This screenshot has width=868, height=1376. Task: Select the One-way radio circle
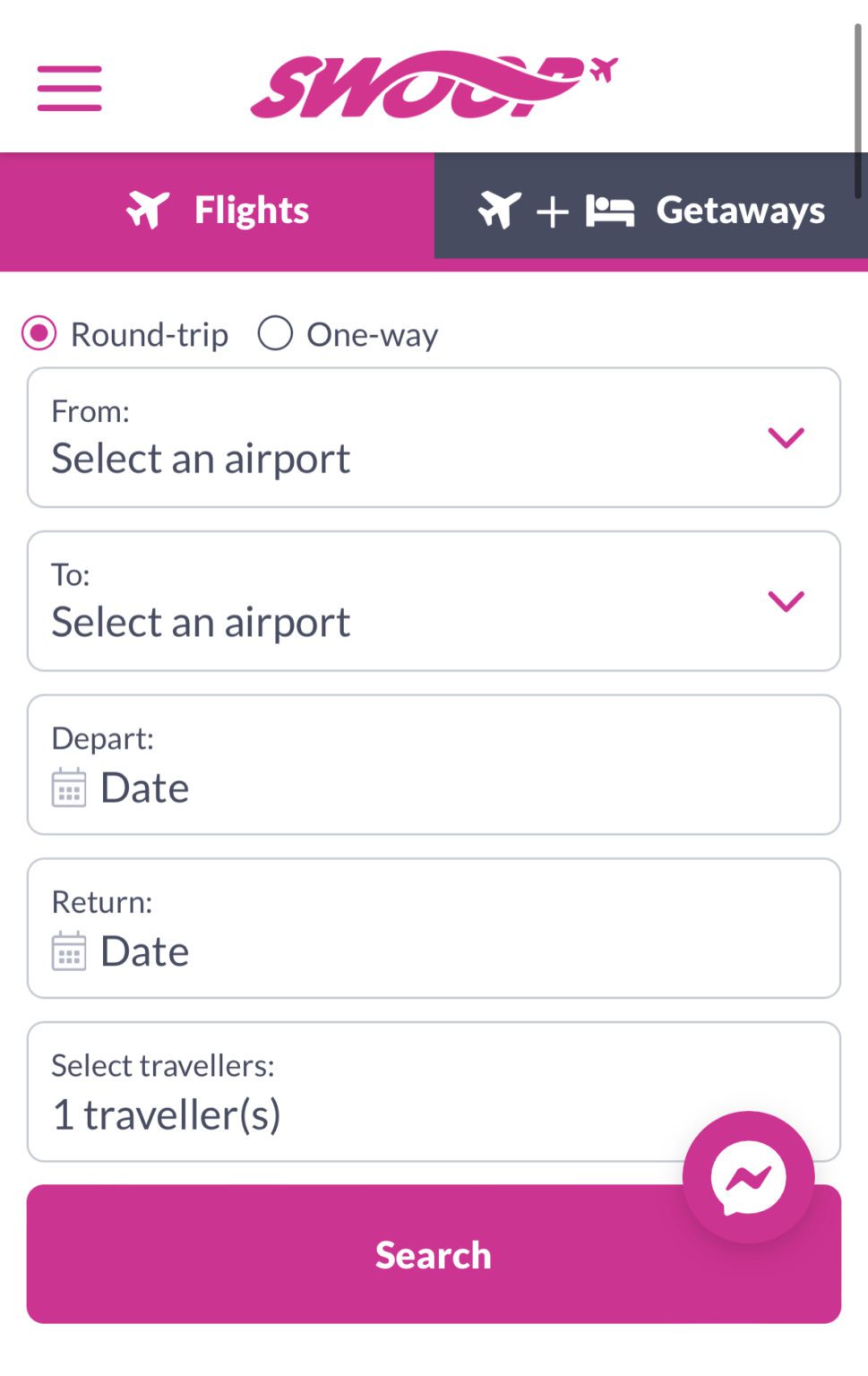point(276,332)
